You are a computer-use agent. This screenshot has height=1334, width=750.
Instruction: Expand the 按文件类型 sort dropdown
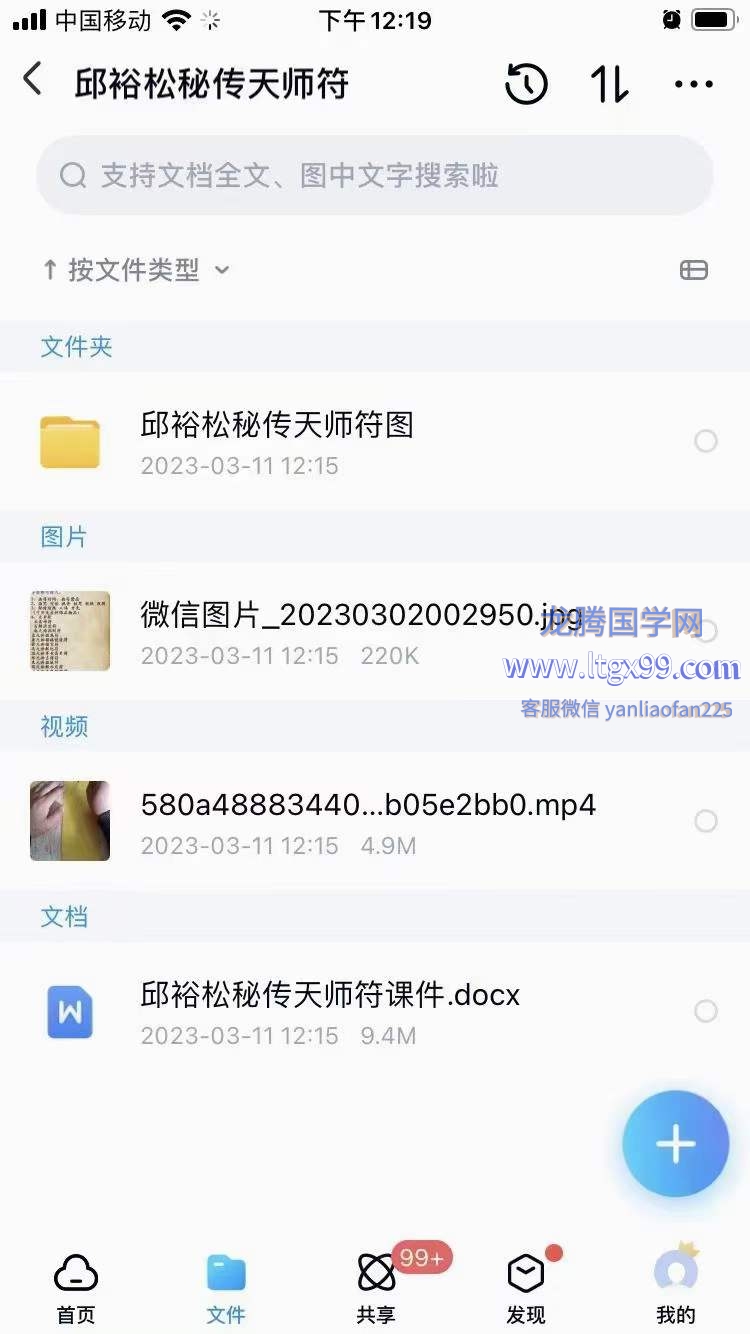tap(135, 270)
